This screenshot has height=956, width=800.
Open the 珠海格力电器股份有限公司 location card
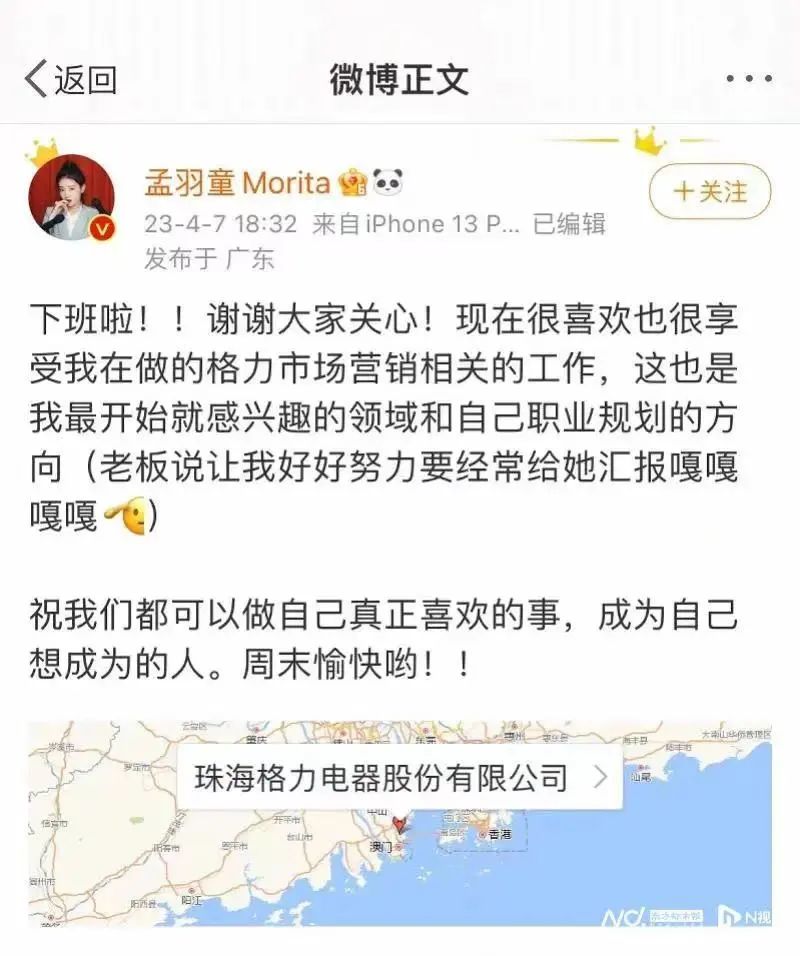398,777
